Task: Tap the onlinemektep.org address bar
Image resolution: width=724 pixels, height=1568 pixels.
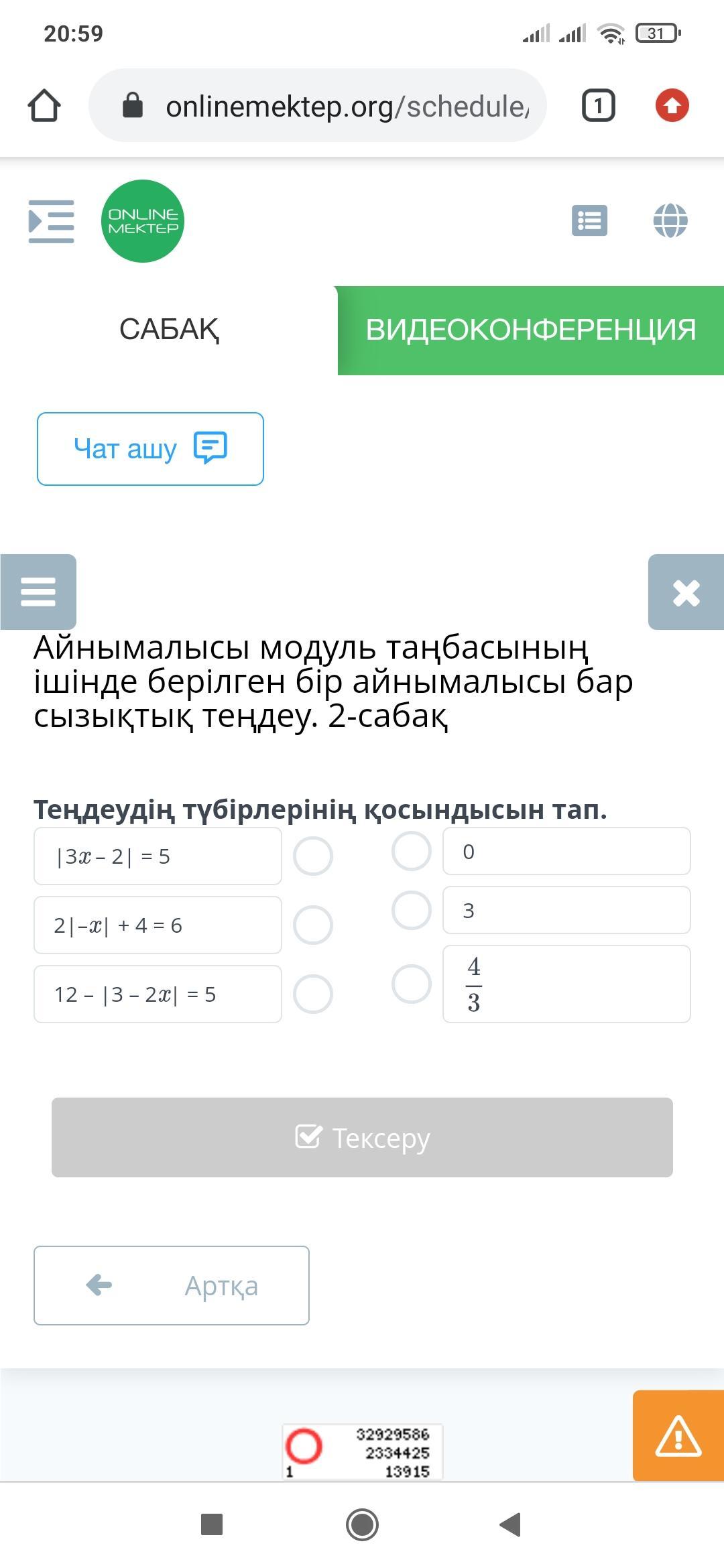Action: pyautogui.click(x=318, y=106)
